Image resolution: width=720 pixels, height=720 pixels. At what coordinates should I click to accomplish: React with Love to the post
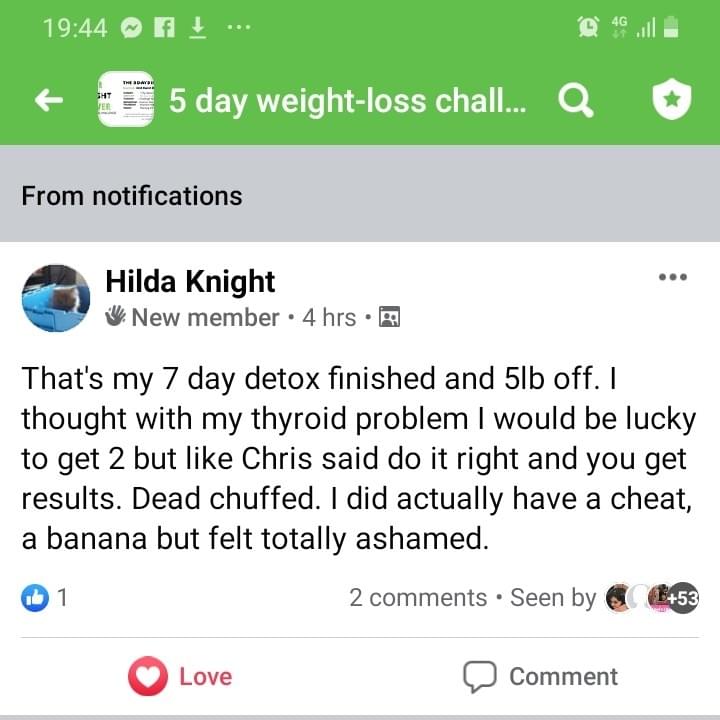181,677
